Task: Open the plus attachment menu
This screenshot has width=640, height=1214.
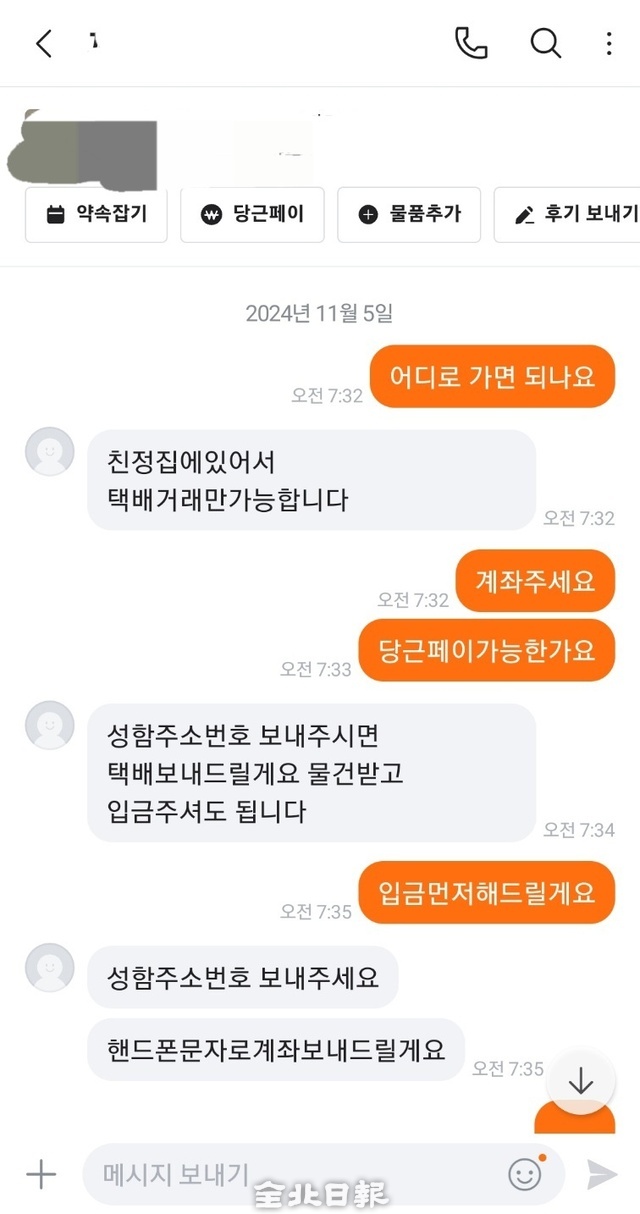Action: click(41, 1174)
